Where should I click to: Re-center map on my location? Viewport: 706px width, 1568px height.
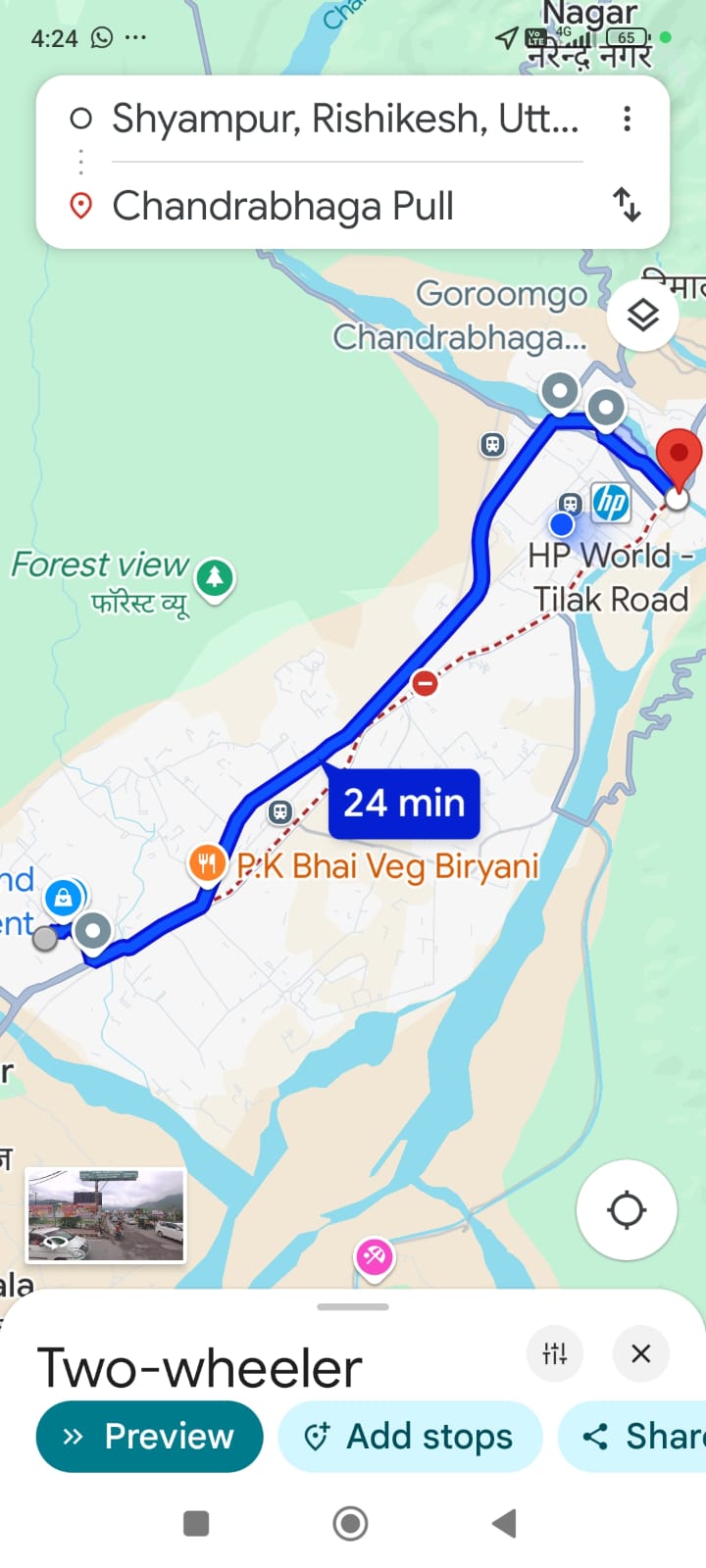click(627, 1209)
